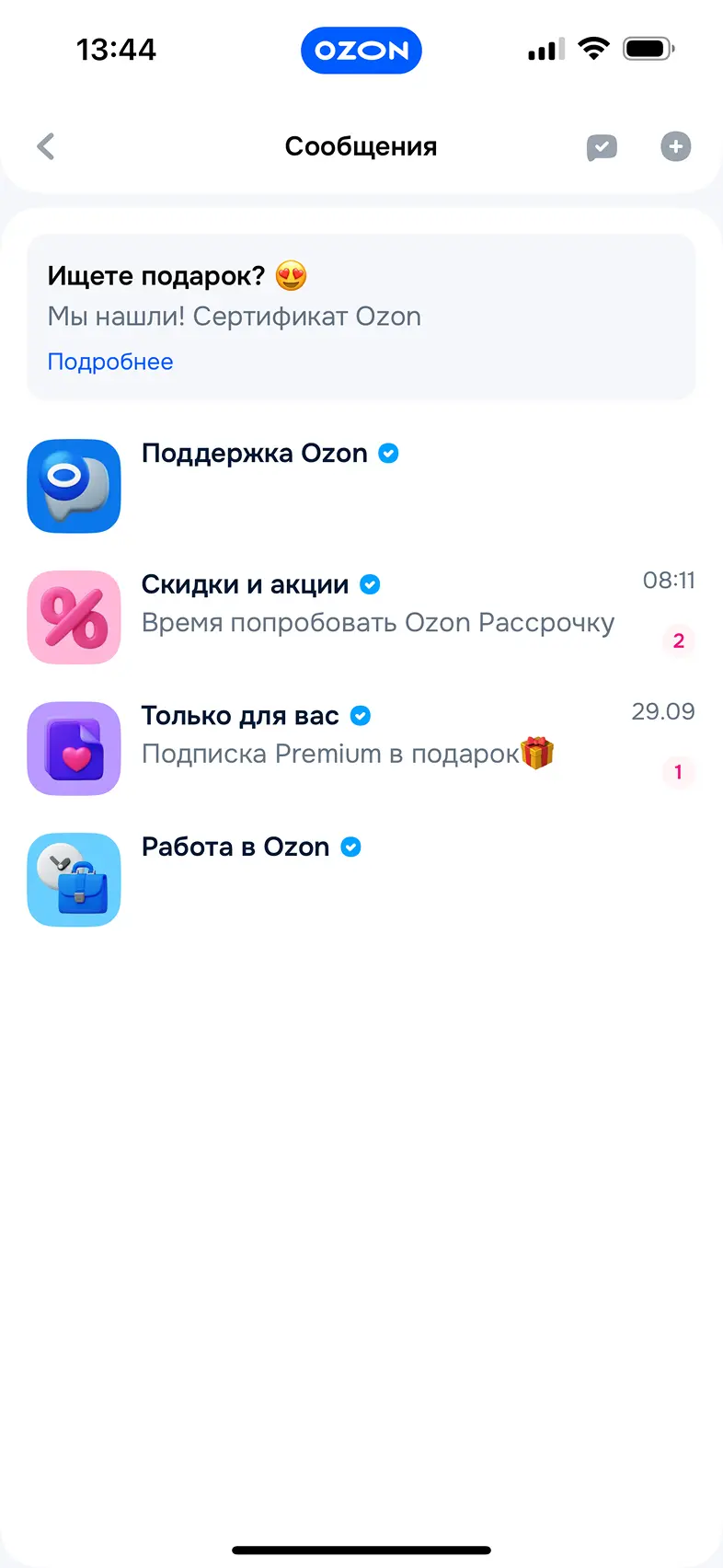Mark all messages as read
The height and width of the screenshot is (1568, 723).
[x=602, y=147]
